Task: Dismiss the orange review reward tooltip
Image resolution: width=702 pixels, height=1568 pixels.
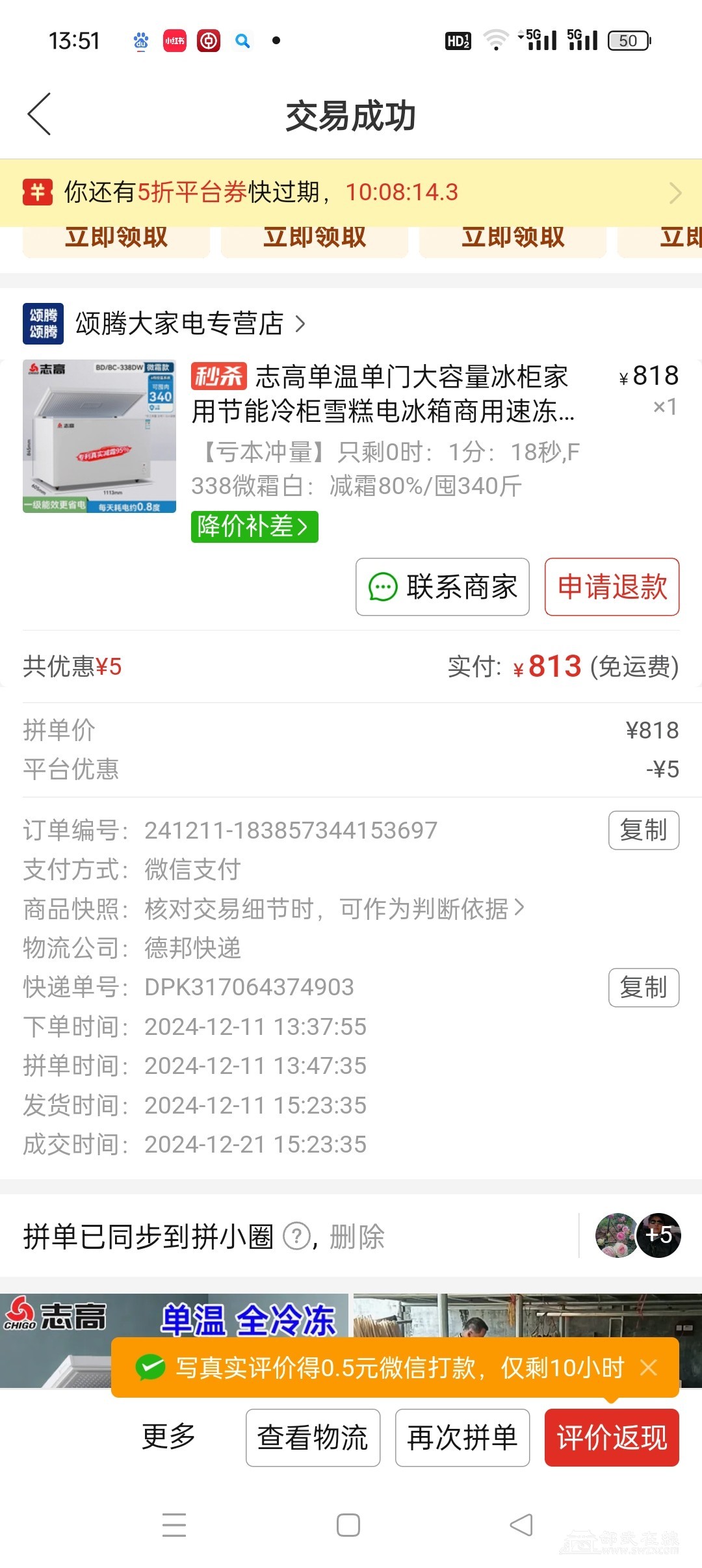Action: coord(649,1368)
